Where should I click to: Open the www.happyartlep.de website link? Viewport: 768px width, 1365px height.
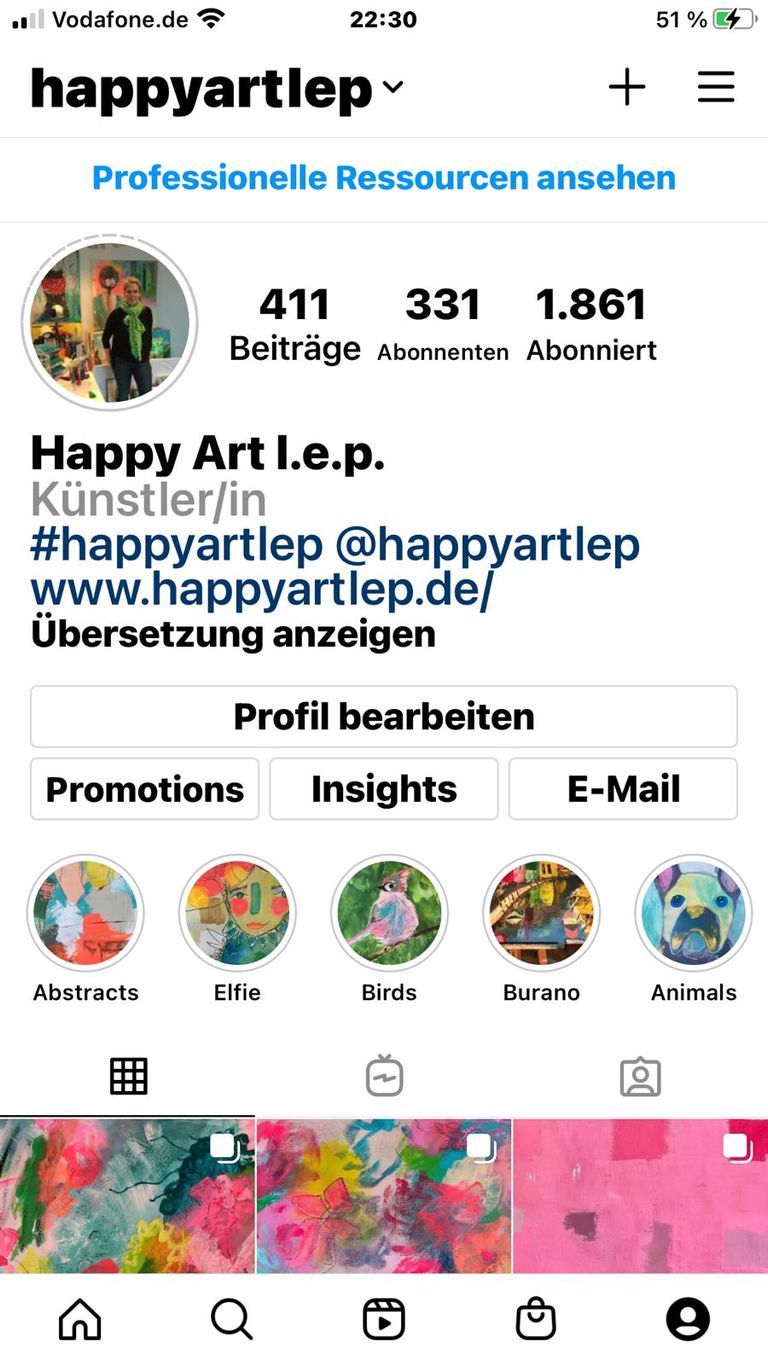(262, 590)
